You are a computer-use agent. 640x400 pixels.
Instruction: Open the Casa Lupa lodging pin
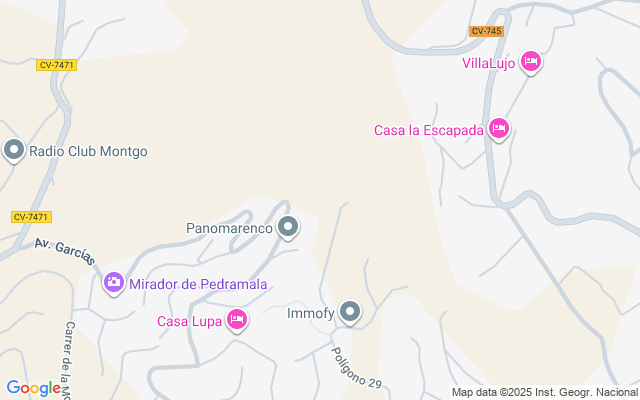tap(236, 320)
